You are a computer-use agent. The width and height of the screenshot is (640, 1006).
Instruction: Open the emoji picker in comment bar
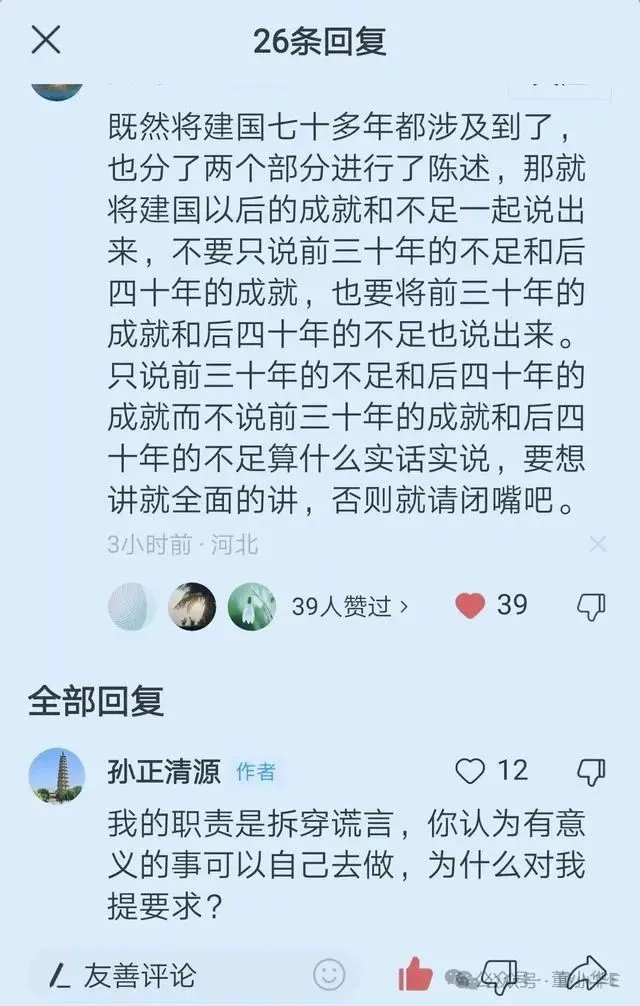point(329,974)
